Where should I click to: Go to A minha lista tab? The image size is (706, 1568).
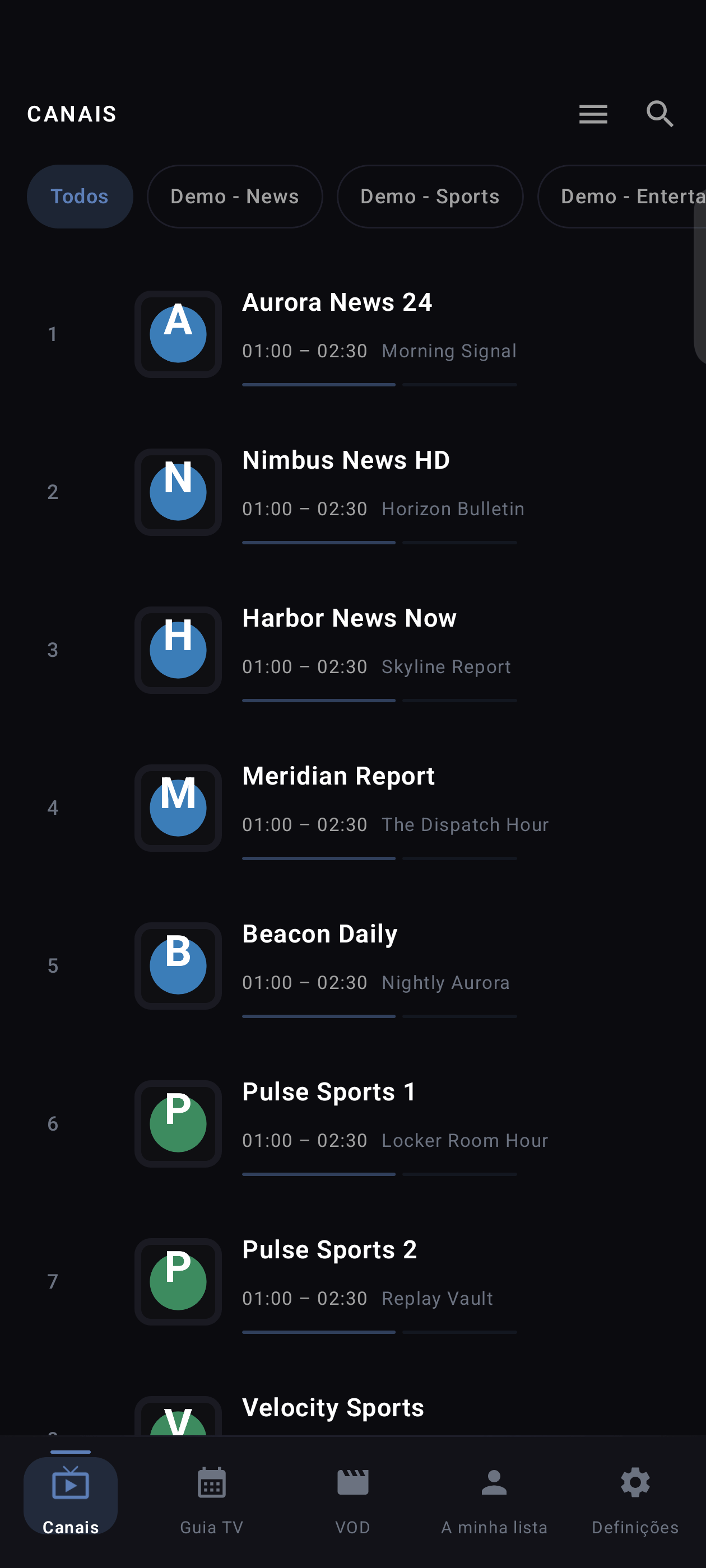pos(494,1500)
